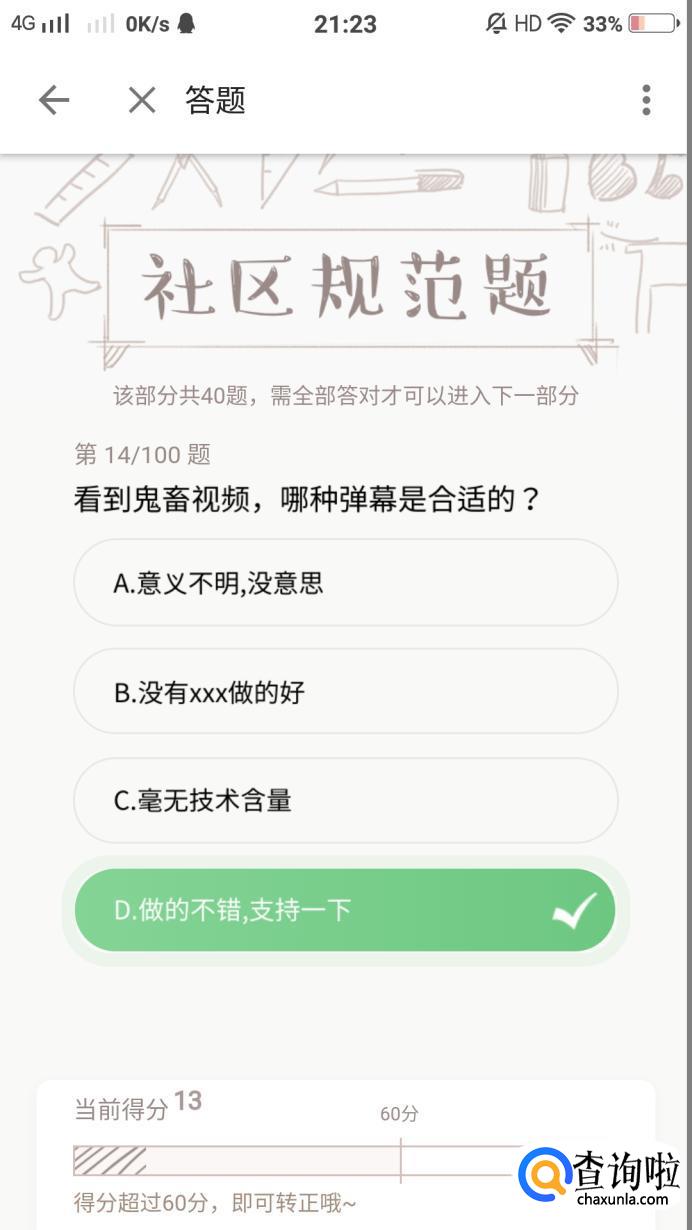The height and width of the screenshot is (1230, 692).
Task: Pick answer C.毫无技术含量
Action: (345, 801)
